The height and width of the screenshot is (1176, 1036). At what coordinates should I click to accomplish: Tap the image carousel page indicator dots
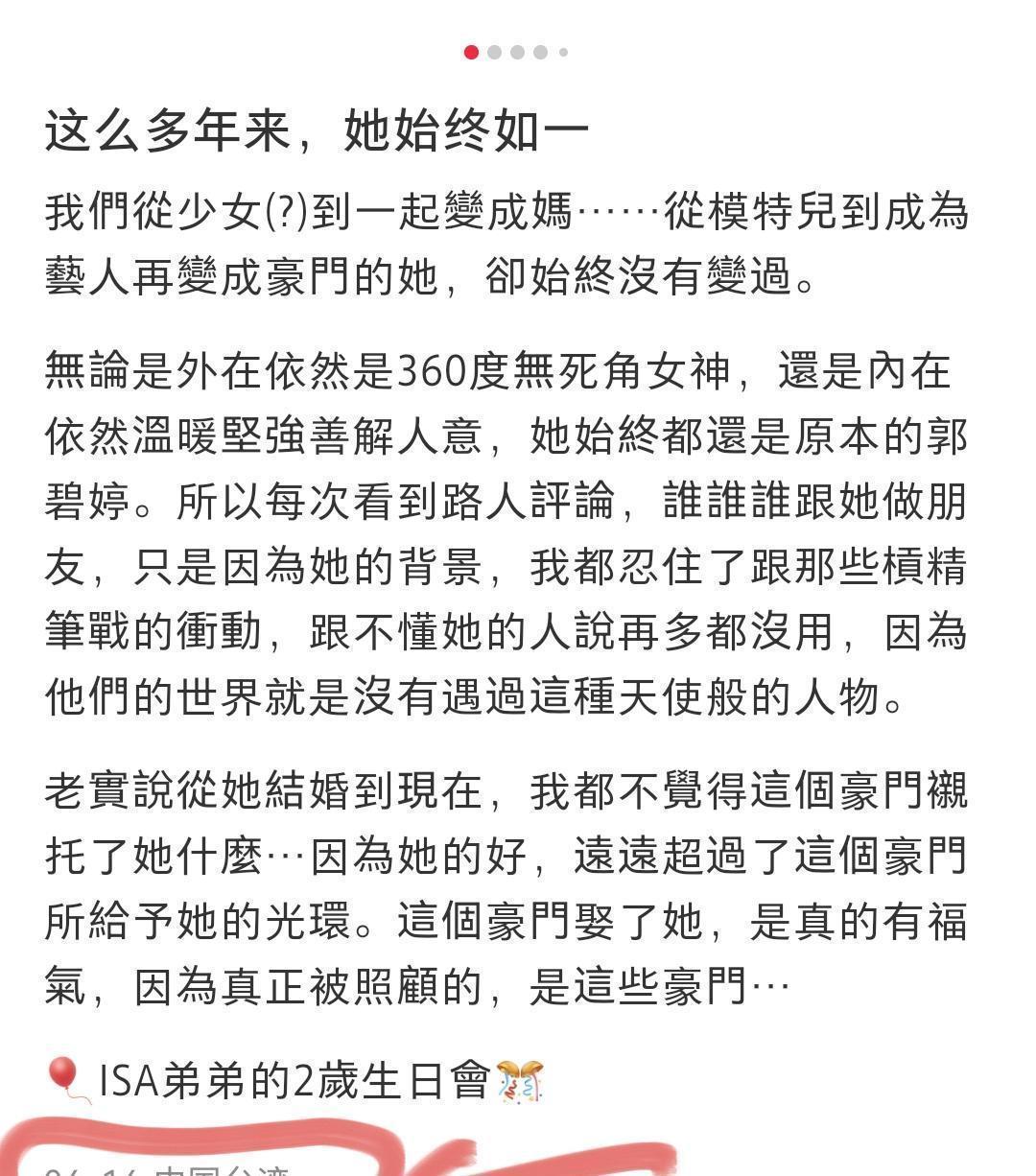click(x=516, y=52)
